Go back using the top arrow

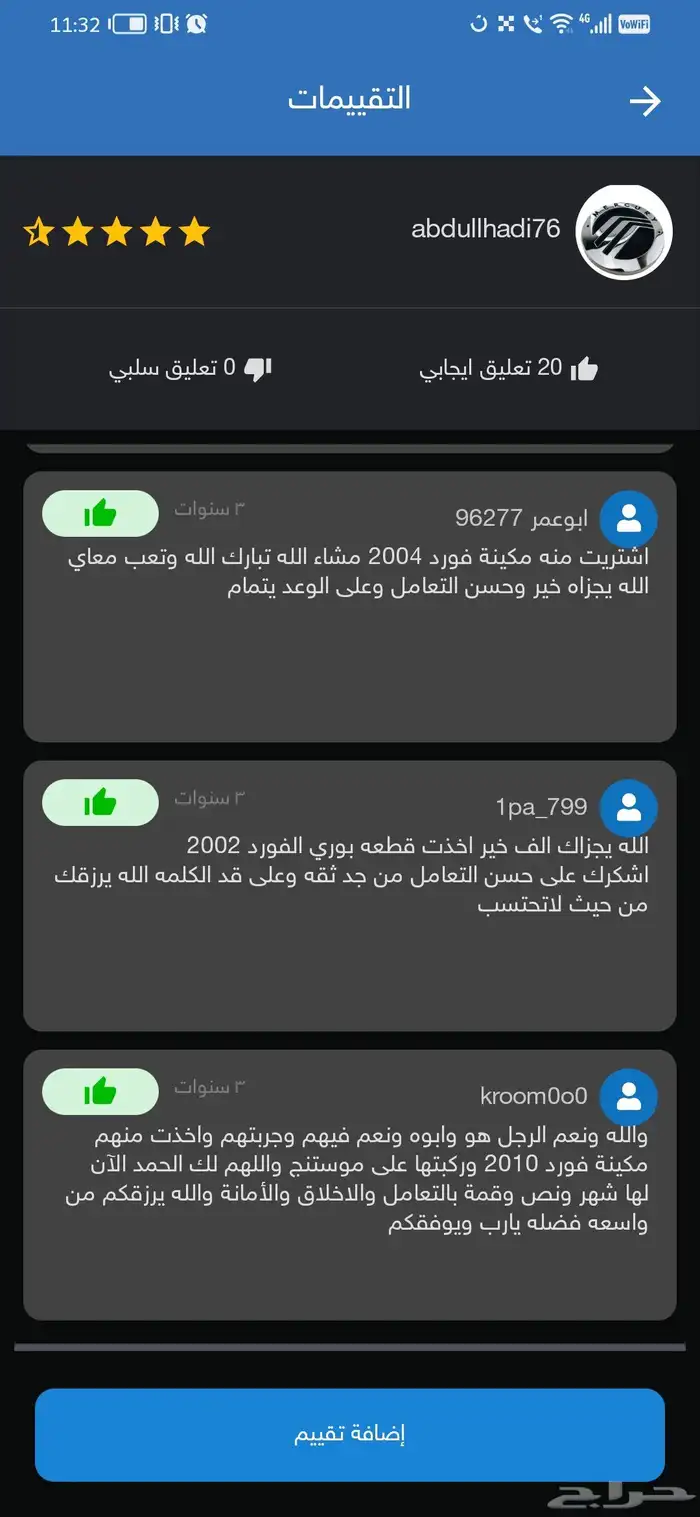pyautogui.click(x=645, y=101)
